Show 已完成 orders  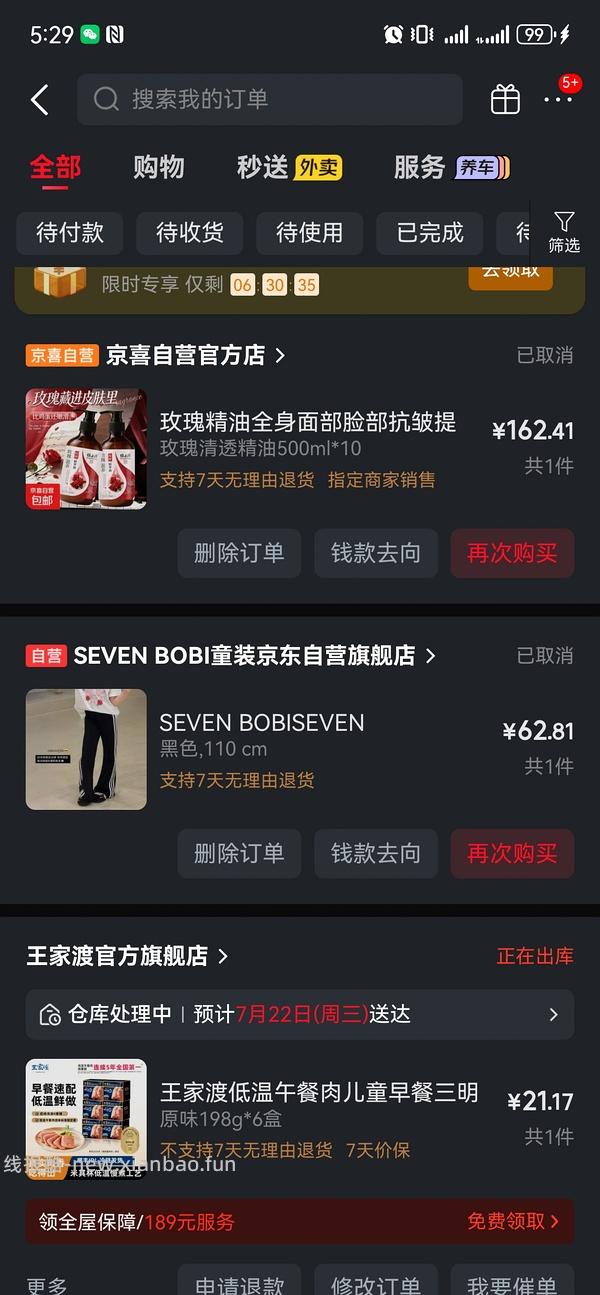tap(430, 233)
